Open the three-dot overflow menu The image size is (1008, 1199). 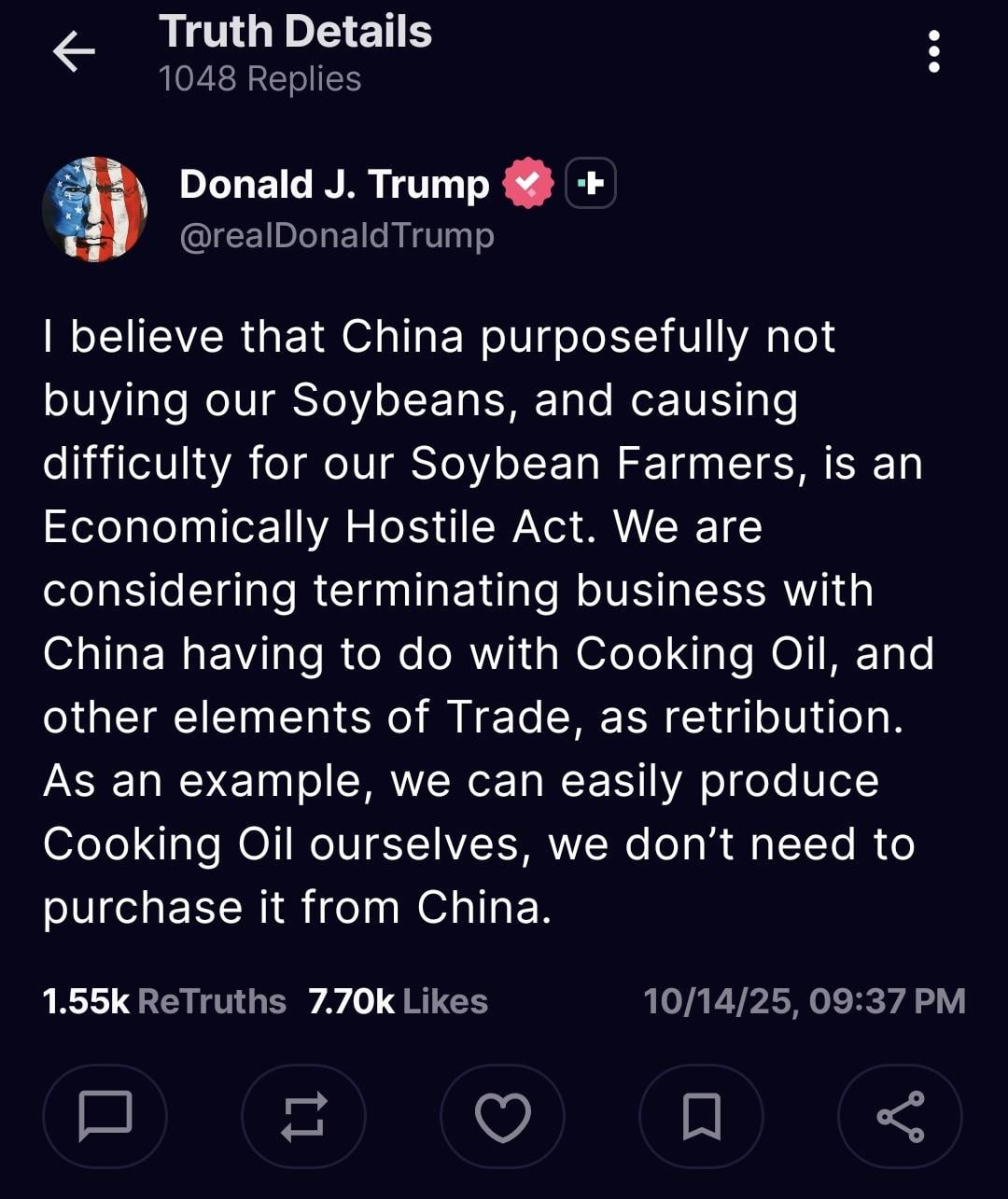pos(933,52)
